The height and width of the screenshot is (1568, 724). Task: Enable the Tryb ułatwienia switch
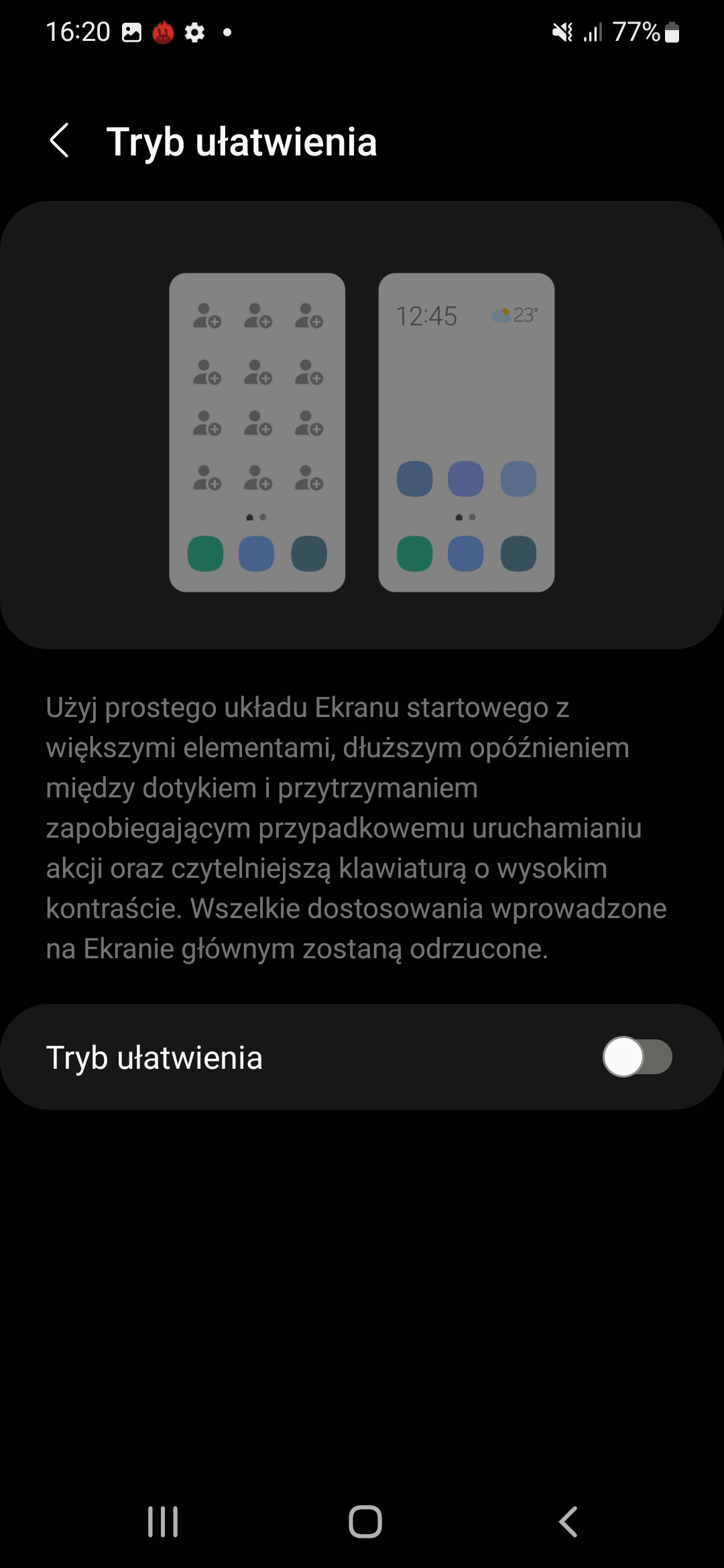[637, 1057]
